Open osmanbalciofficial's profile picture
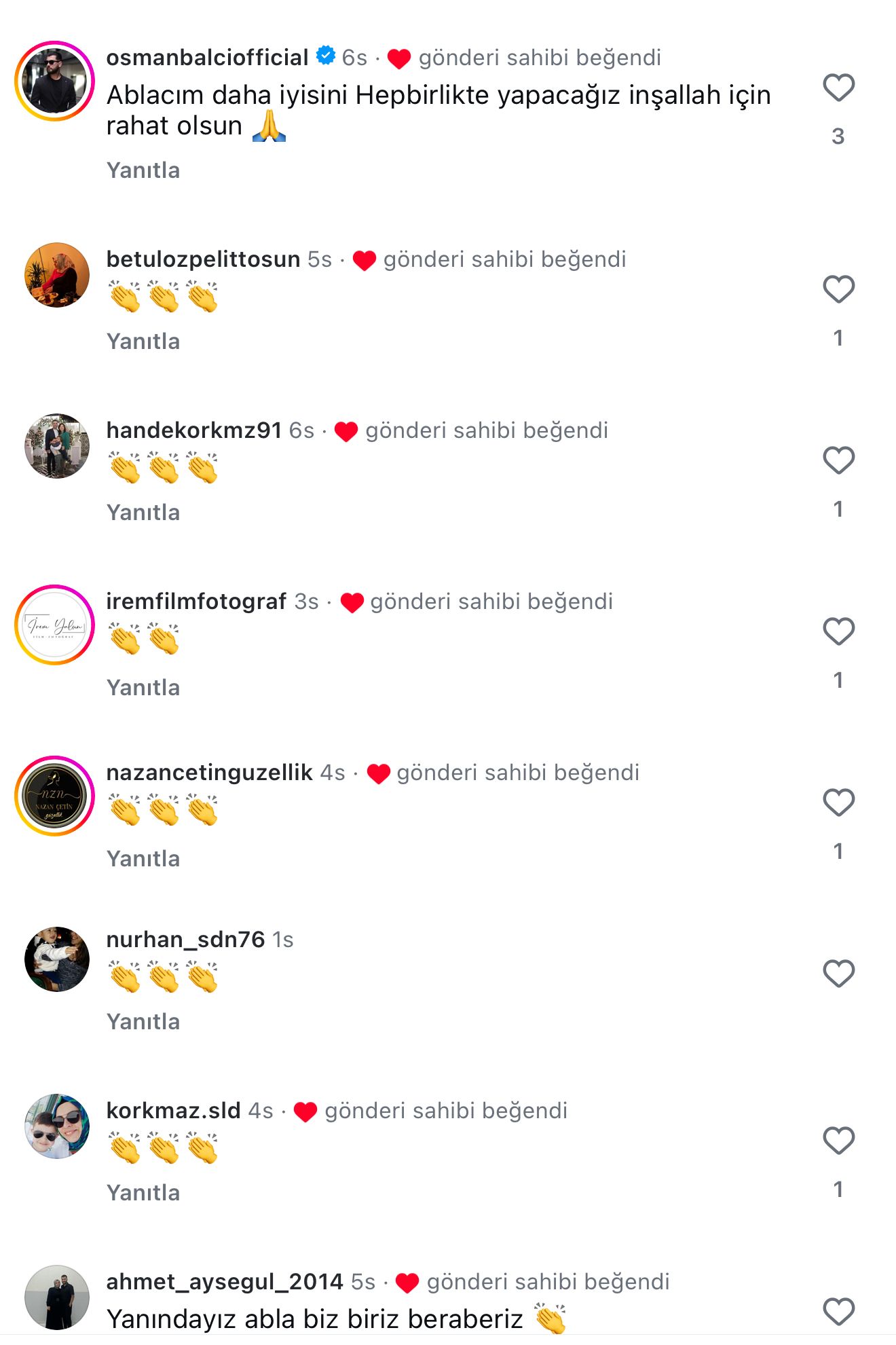This screenshot has width=896, height=1345. click(x=55, y=81)
